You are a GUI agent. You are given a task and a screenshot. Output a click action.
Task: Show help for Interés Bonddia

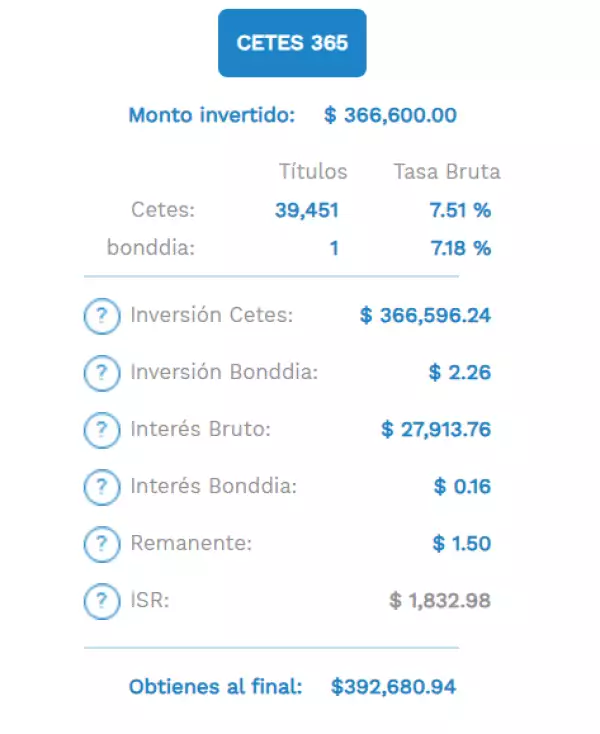pyautogui.click(x=101, y=487)
